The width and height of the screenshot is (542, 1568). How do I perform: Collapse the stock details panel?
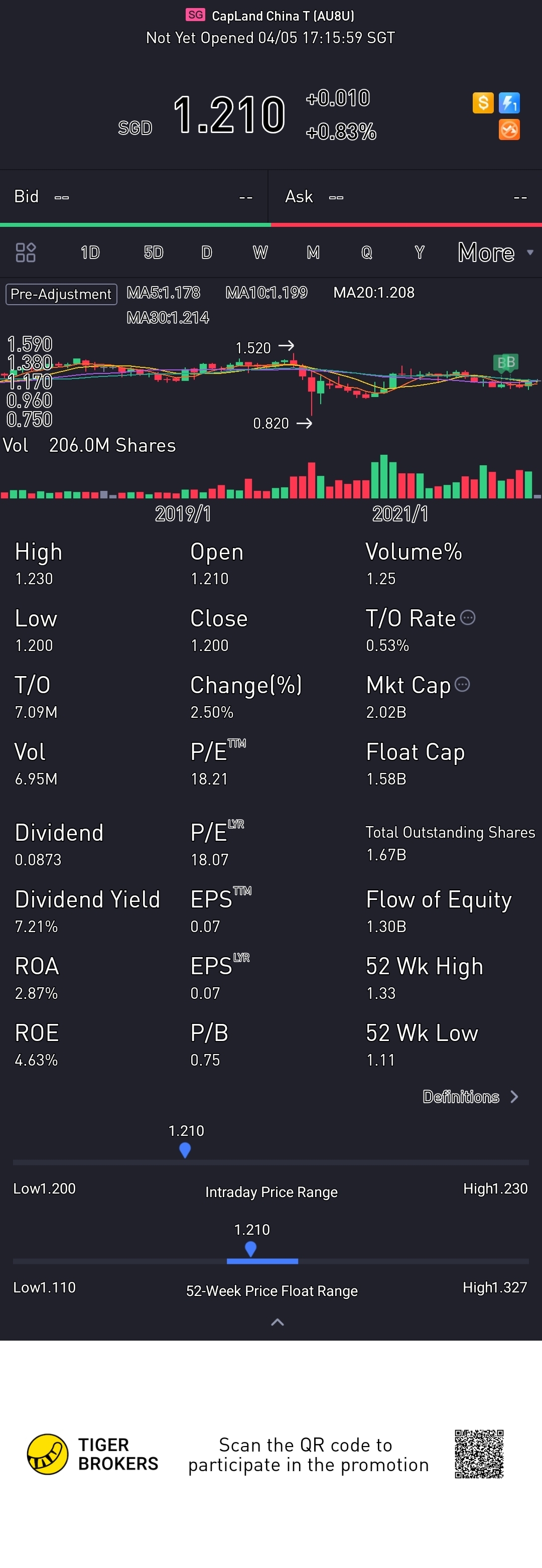coord(278,1322)
